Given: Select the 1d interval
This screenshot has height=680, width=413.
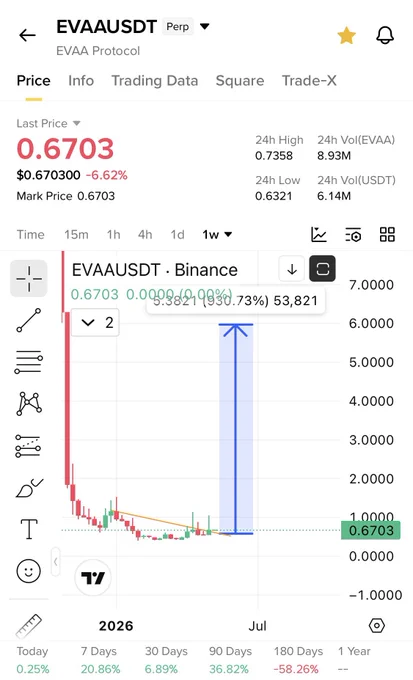Looking at the screenshot, I should [x=177, y=235].
